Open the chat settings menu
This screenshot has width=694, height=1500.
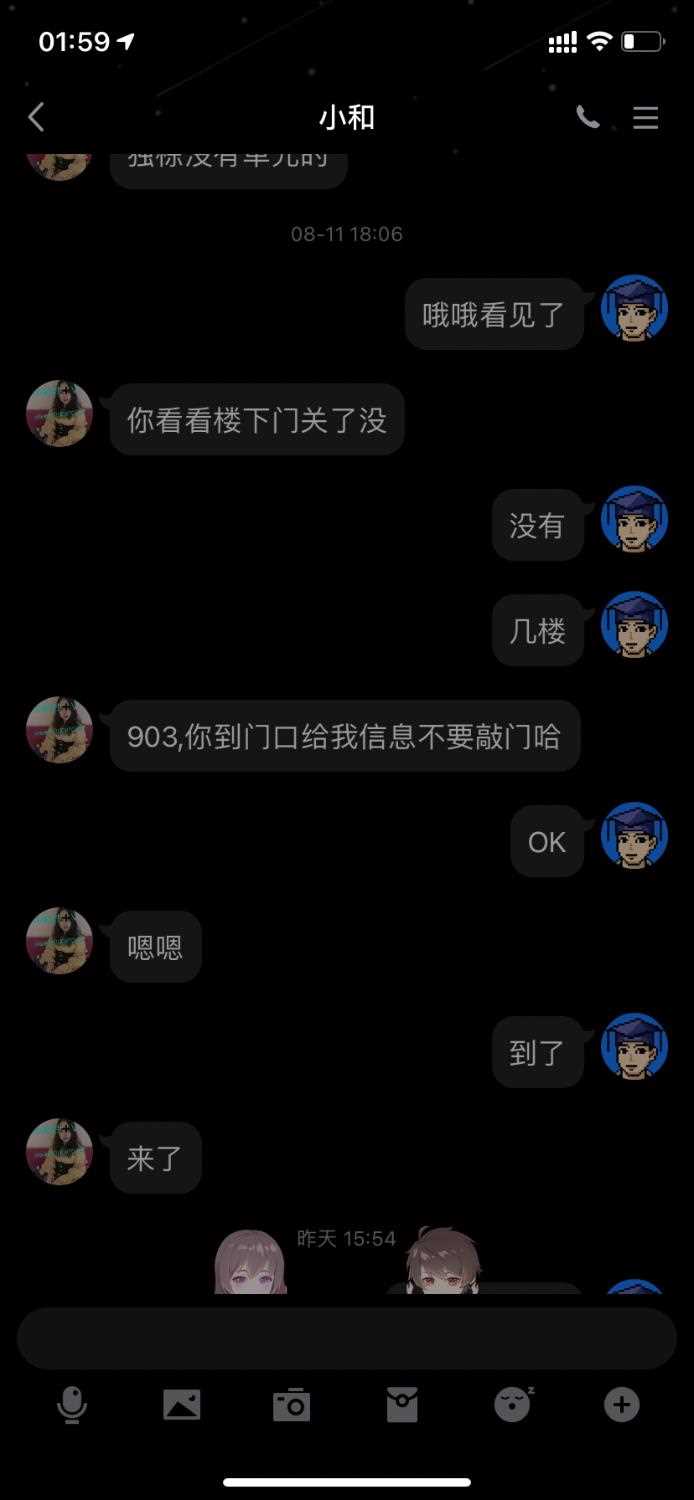click(x=646, y=118)
